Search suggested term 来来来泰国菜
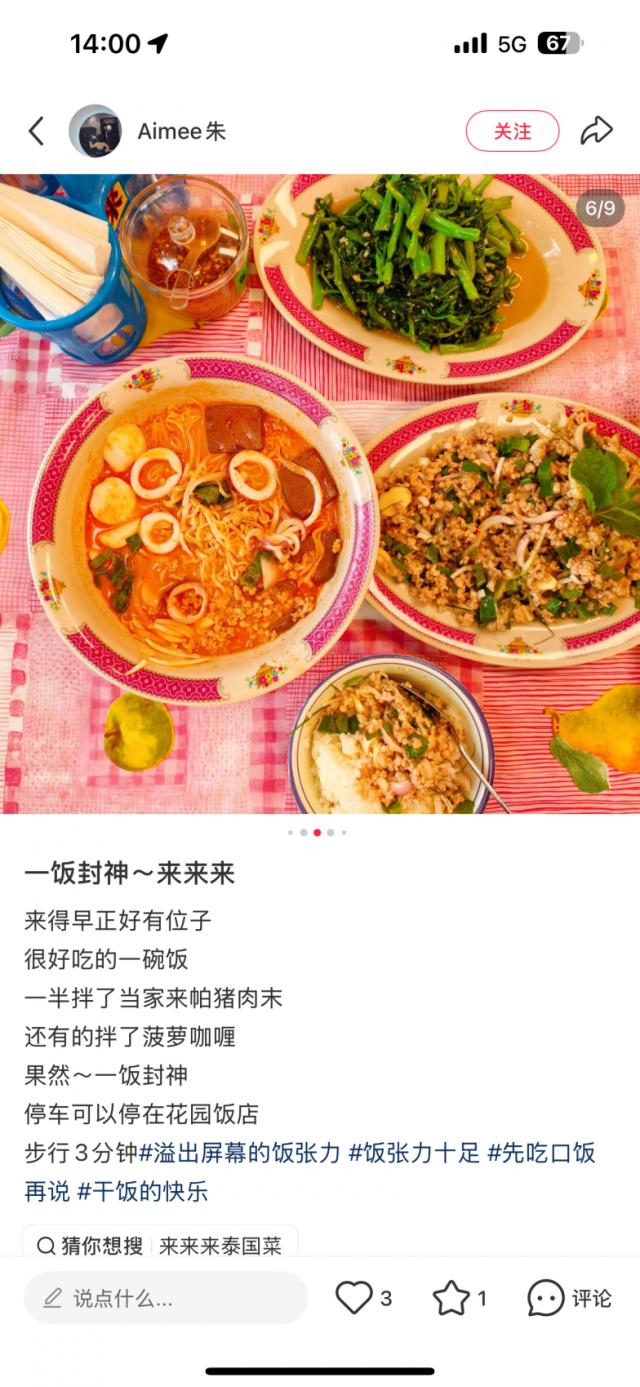This screenshot has height=1387, width=640. 220,1246
